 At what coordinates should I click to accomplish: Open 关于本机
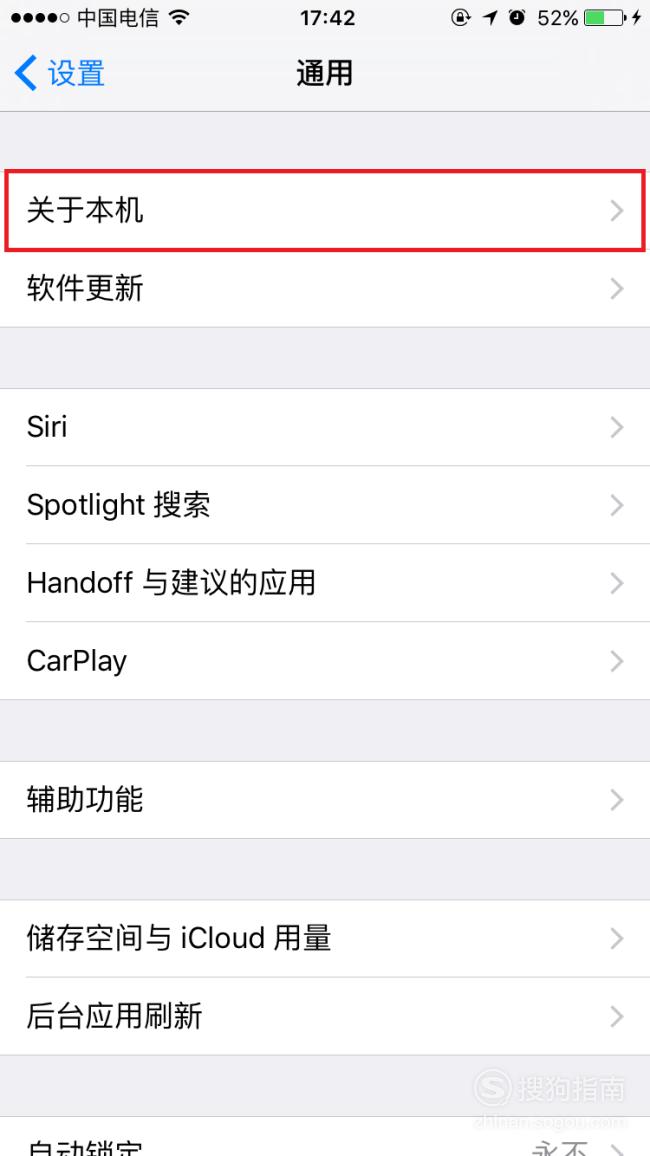325,211
